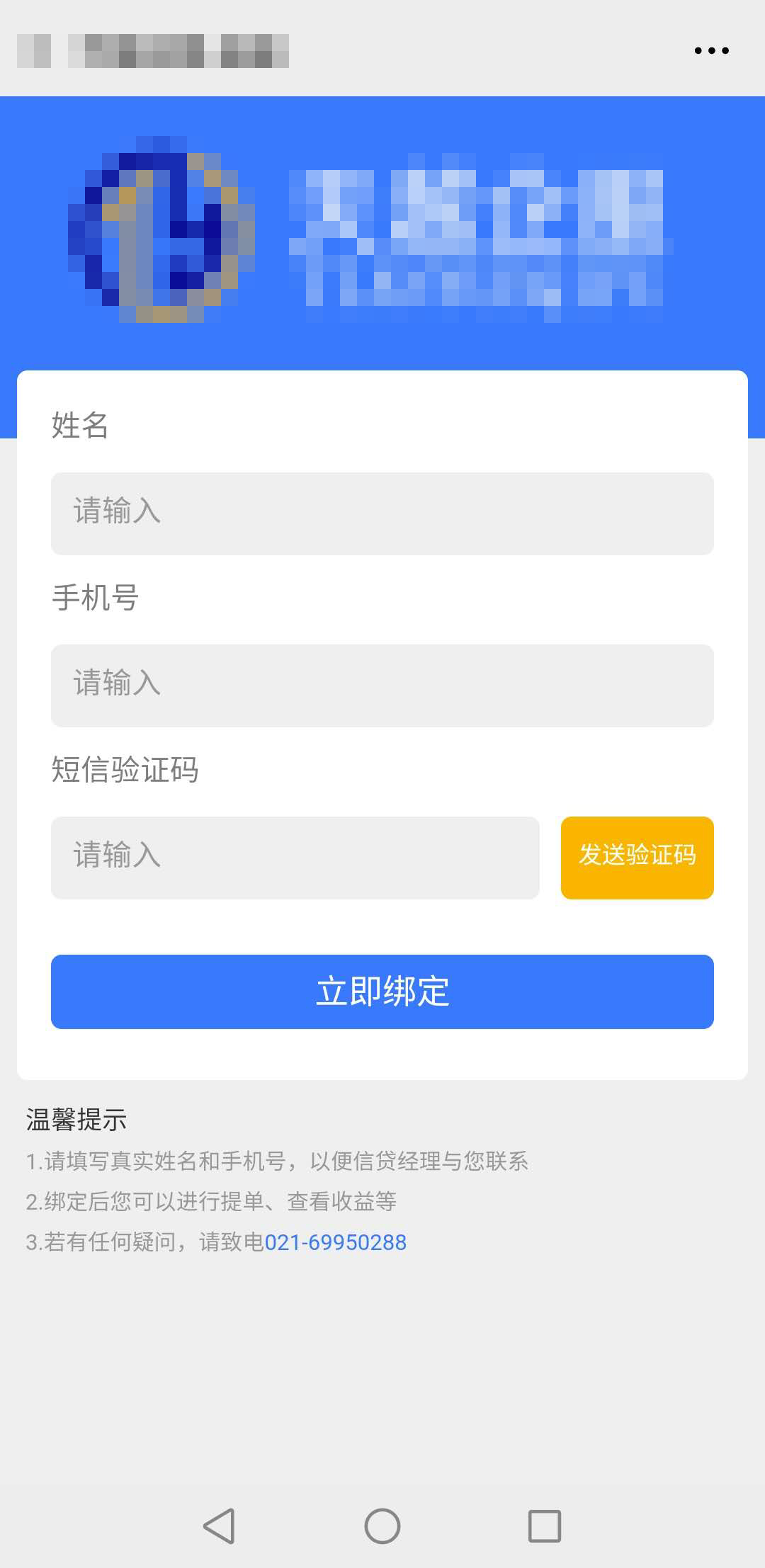Tap the 短信验证码 code input field
The height and width of the screenshot is (1568, 765).
coord(295,858)
